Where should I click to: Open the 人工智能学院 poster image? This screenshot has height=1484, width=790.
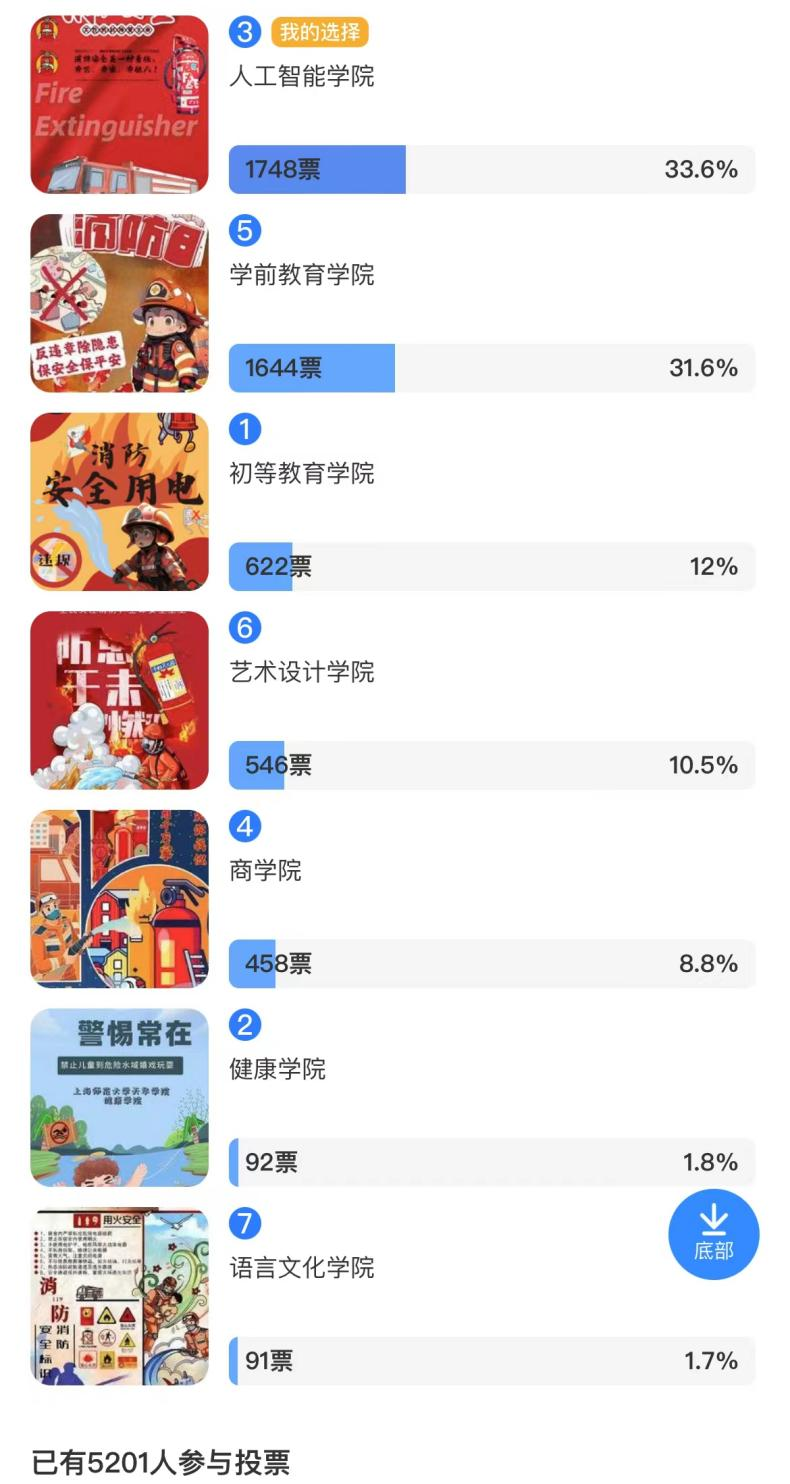[x=119, y=104]
